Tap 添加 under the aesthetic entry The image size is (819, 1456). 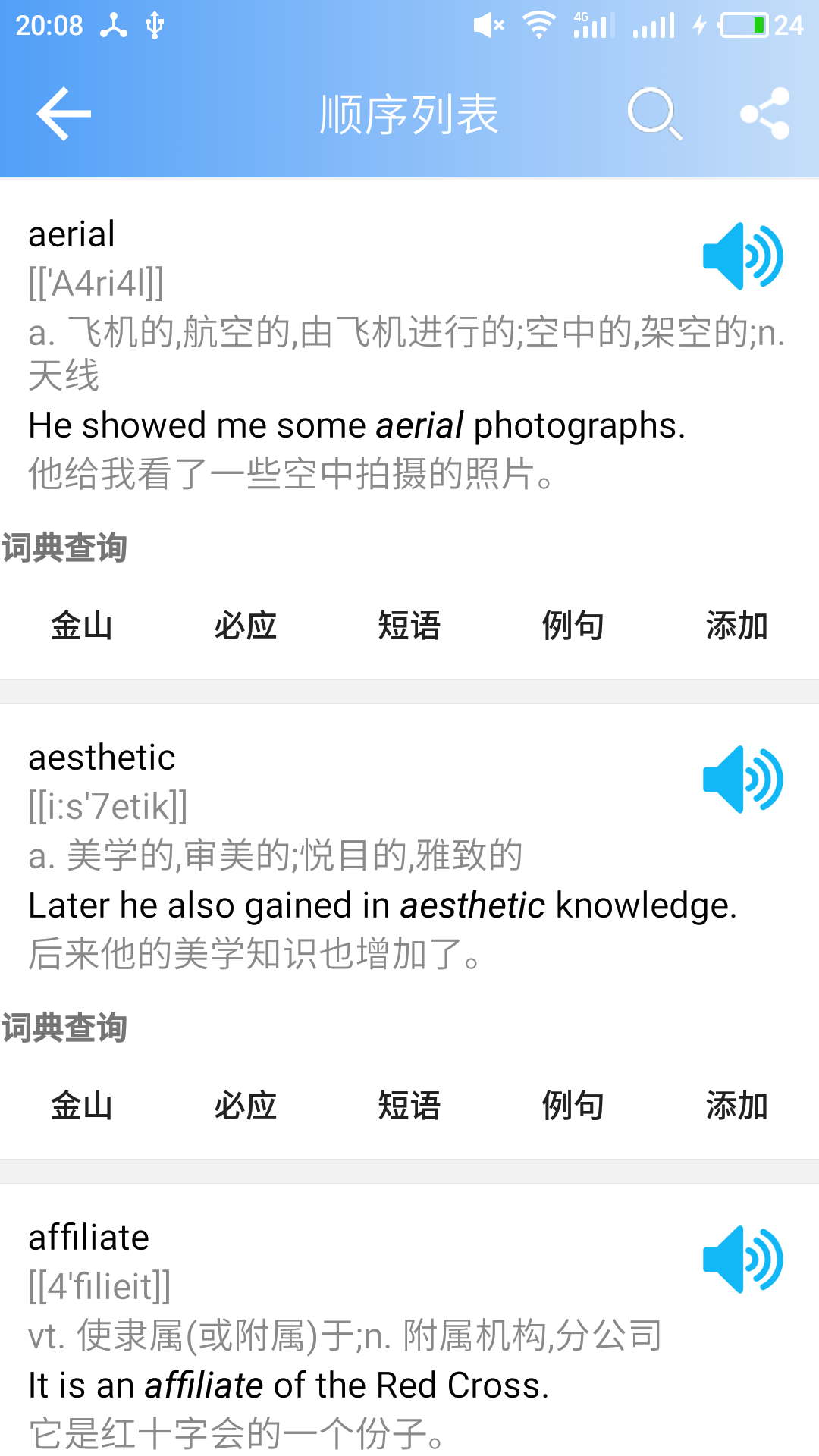(737, 1106)
